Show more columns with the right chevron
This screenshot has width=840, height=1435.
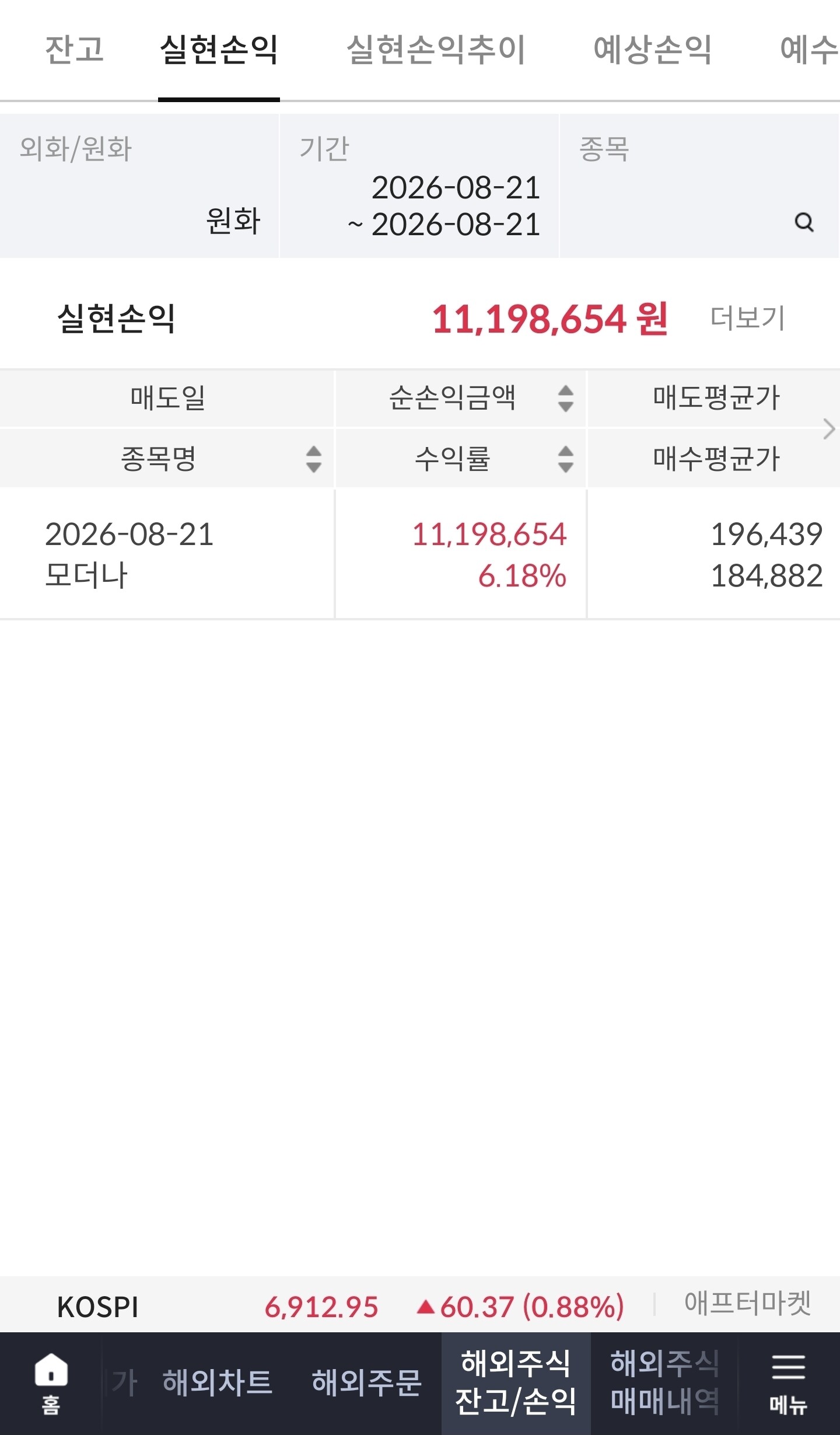829,429
